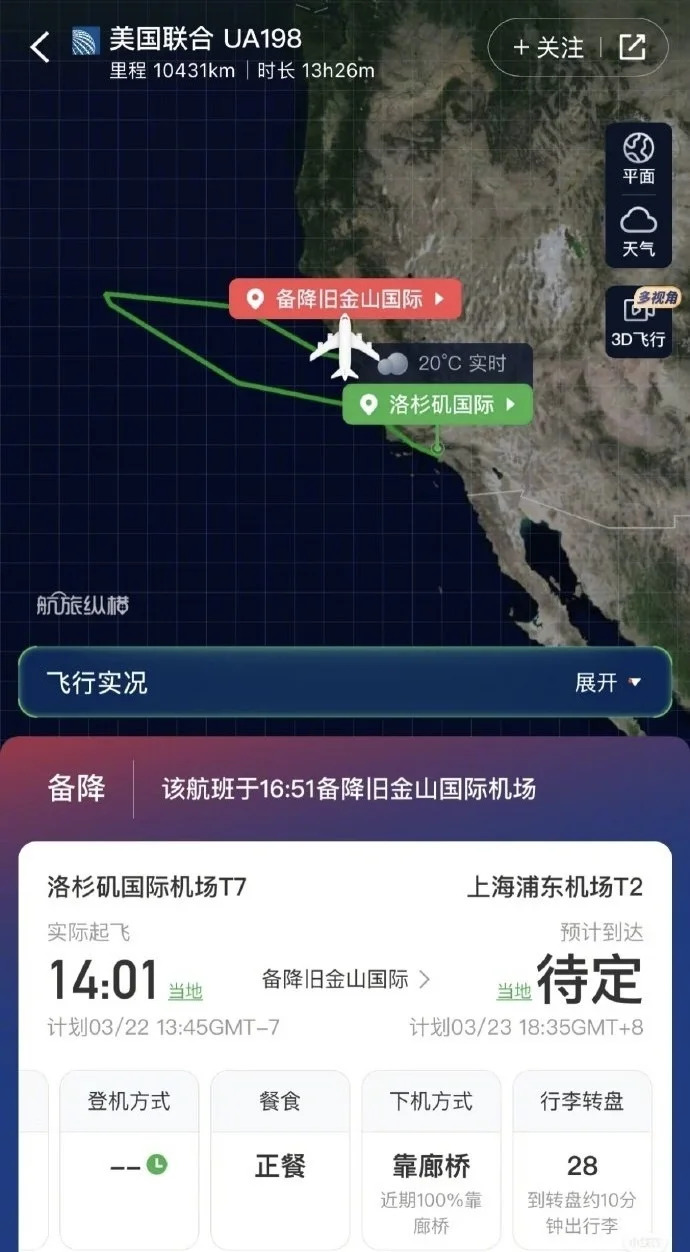
Task: Open the 洛杉矶国际 map label
Action: 438,404
